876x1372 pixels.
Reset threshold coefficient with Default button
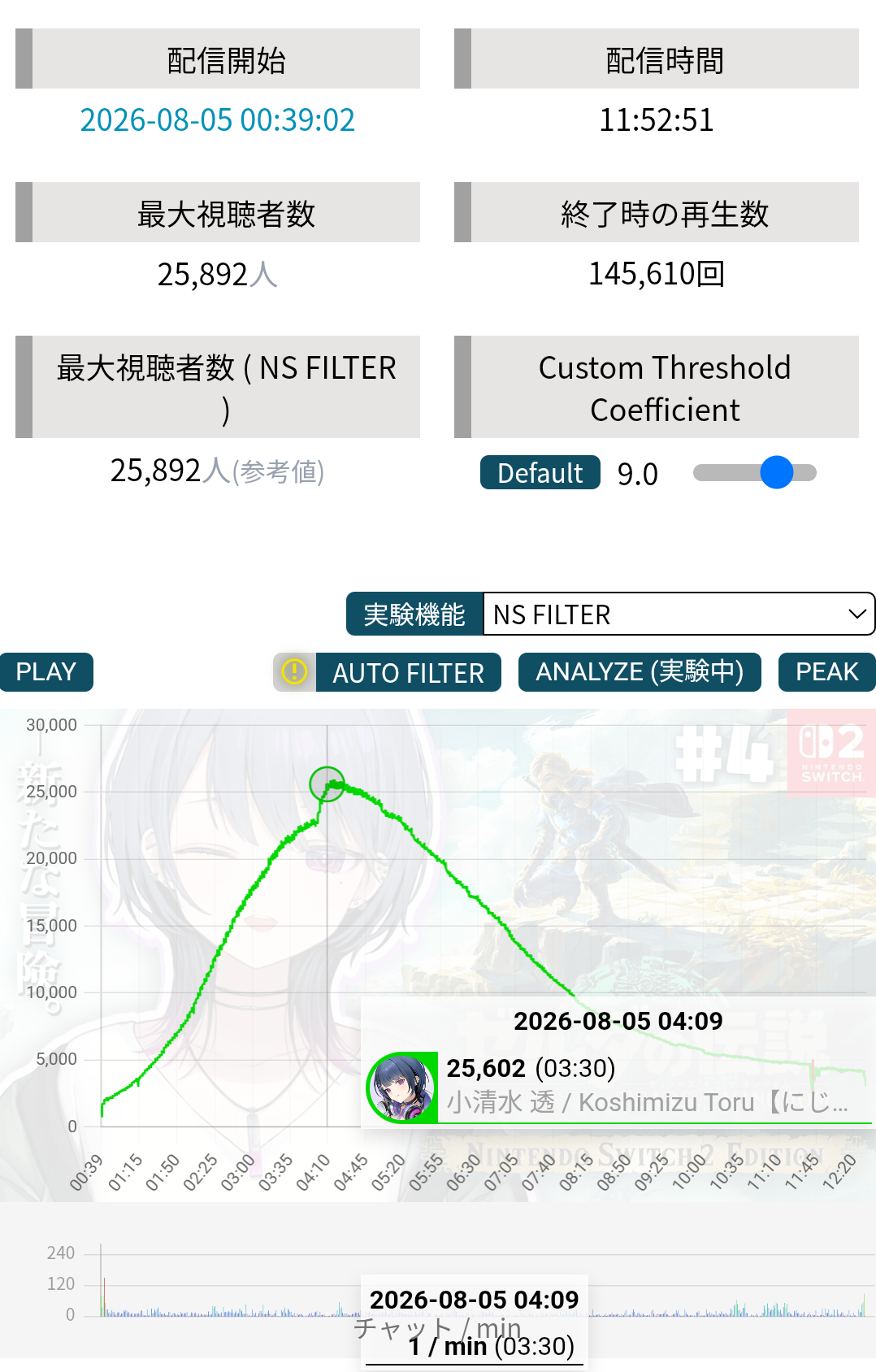540,472
